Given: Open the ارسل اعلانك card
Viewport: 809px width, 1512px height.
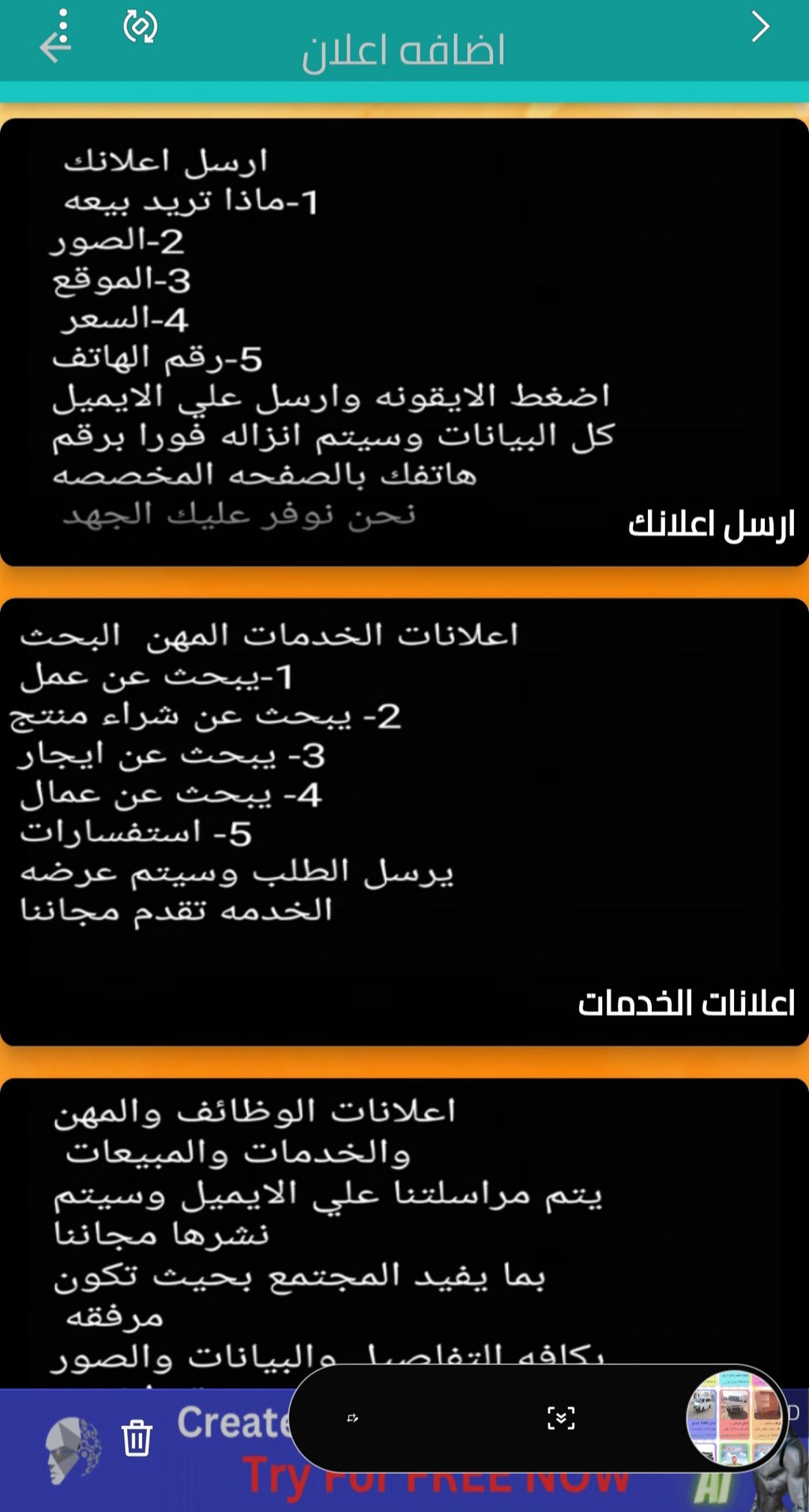Looking at the screenshot, I should point(404,342).
